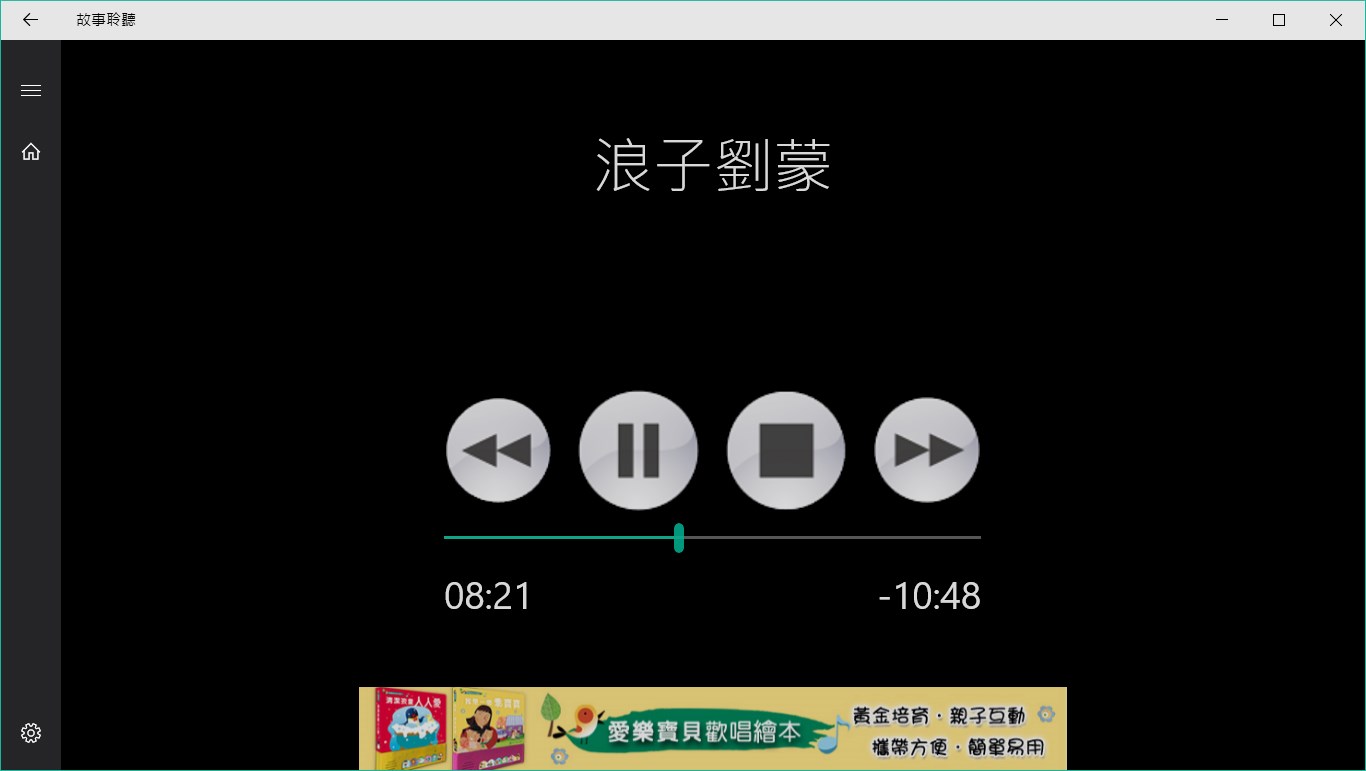Image resolution: width=1366 pixels, height=771 pixels.
Task: Stop the story playback
Action: coord(786,450)
